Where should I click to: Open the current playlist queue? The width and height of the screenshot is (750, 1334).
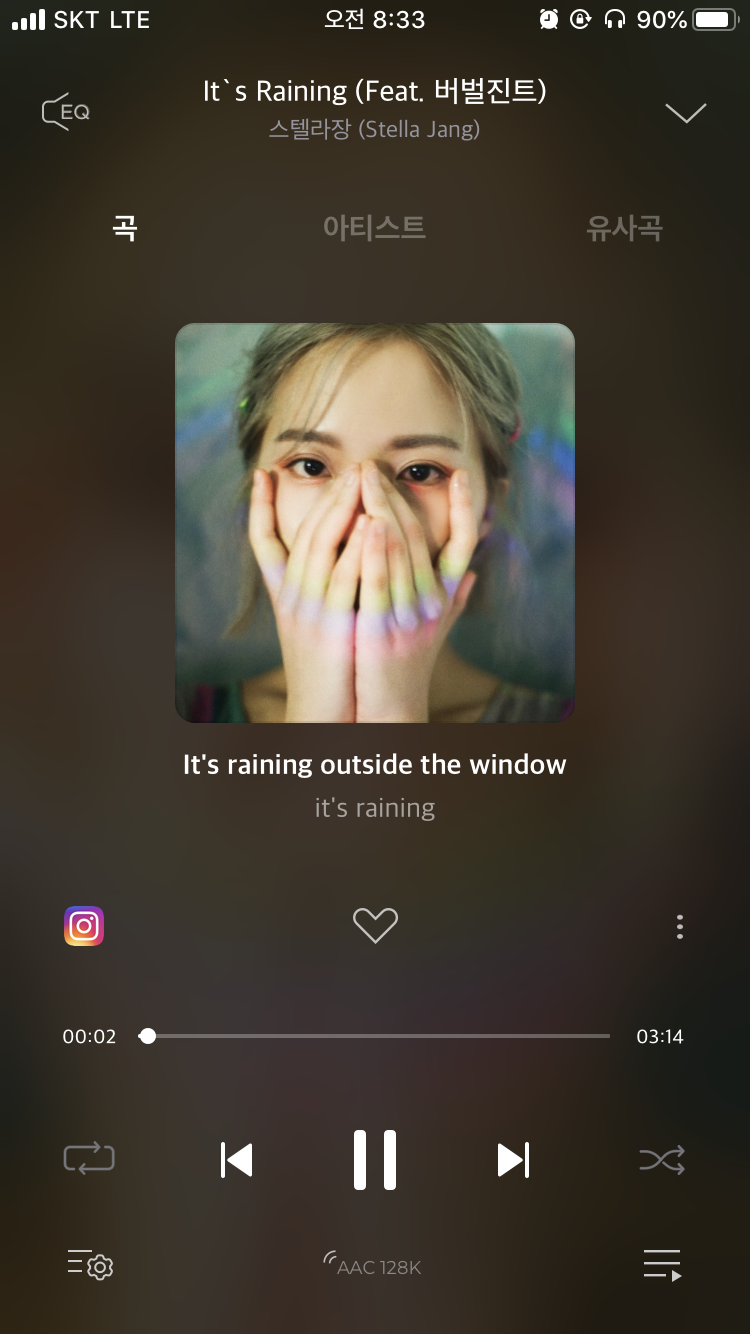point(662,1264)
